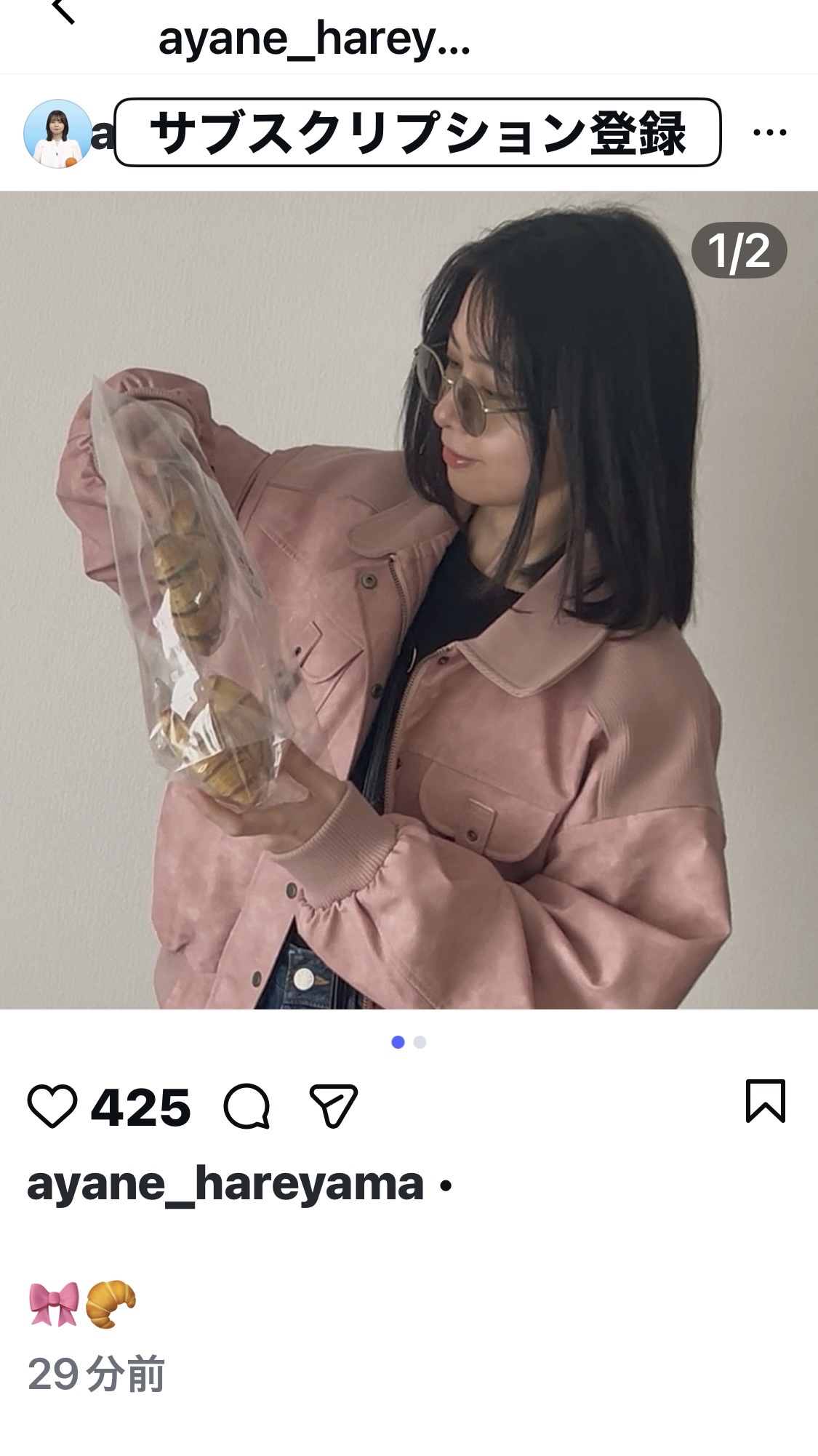Open the profile picture avatar
The width and height of the screenshot is (818, 1456).
tap(57, 133)
